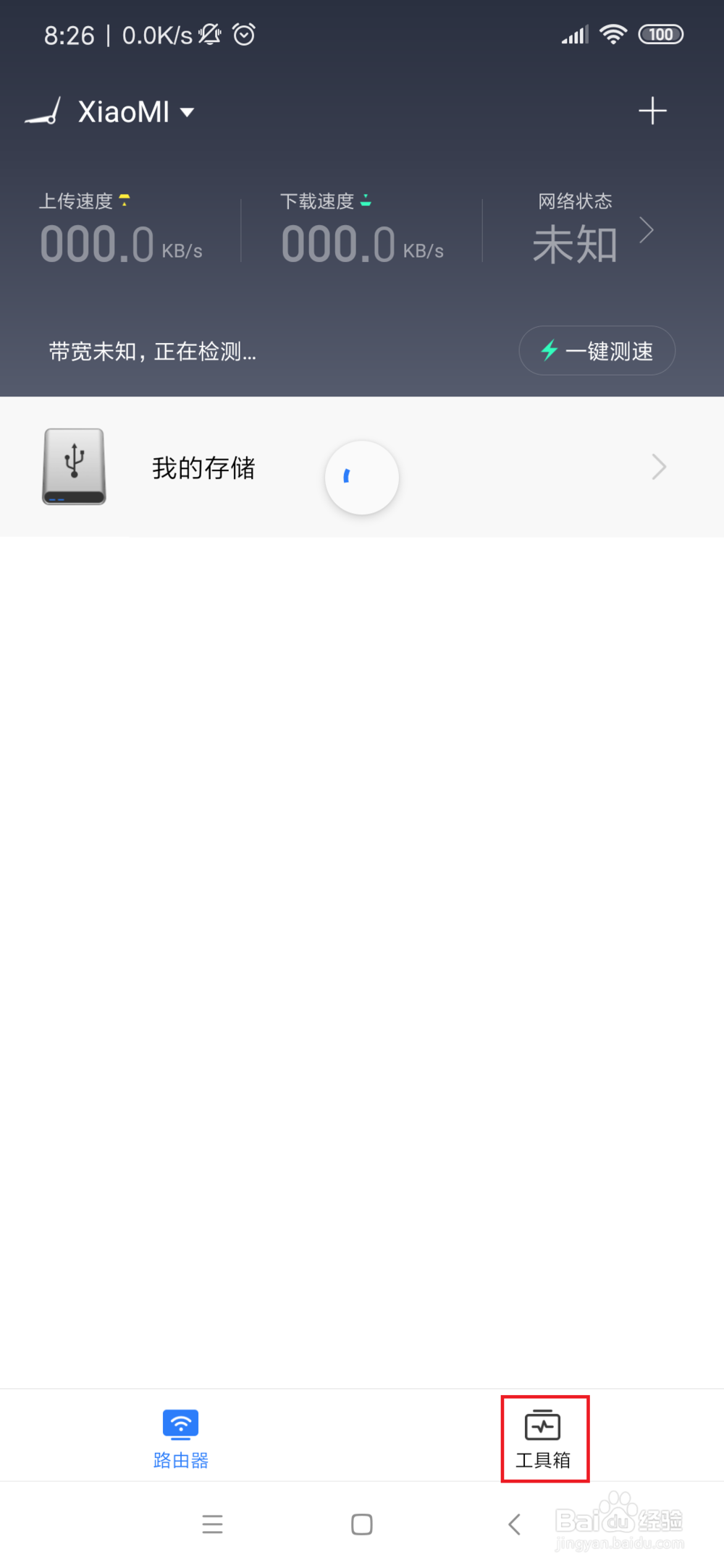Click the plus icon to add device
The image size is (724, 1568).
[652, 110]
